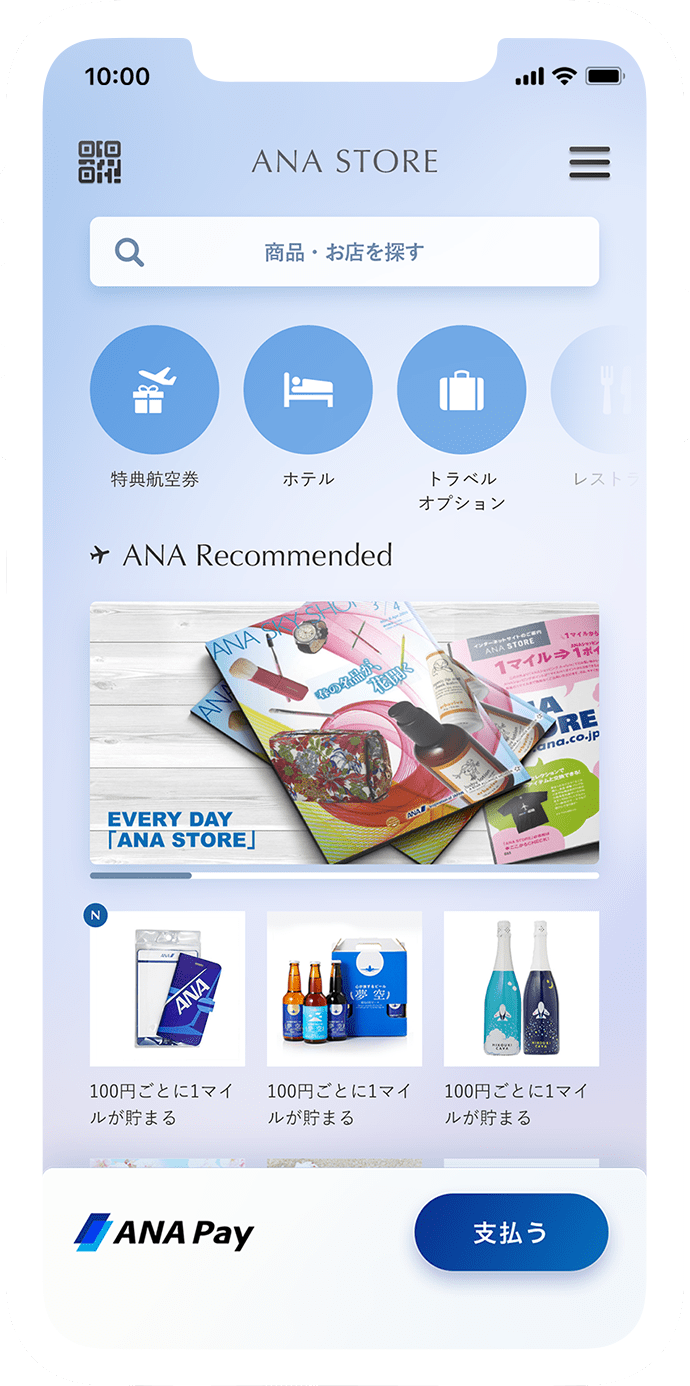Select the 特典航空券 category
This screenshot has width=690, height=1386.
[x=154, y=390]
